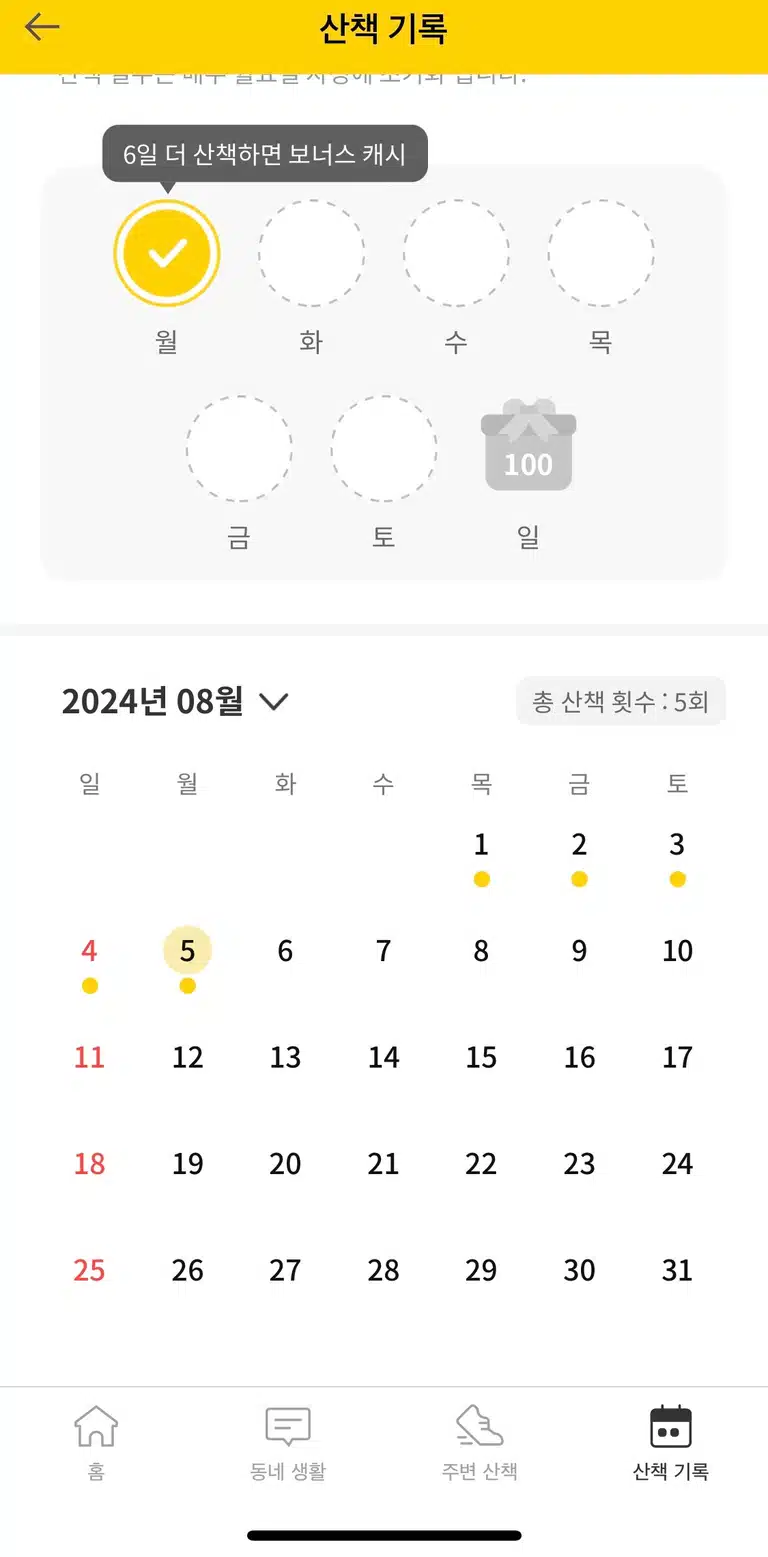
Task: Tap the checked 월 walk stamp
Action: click(166, 253)
